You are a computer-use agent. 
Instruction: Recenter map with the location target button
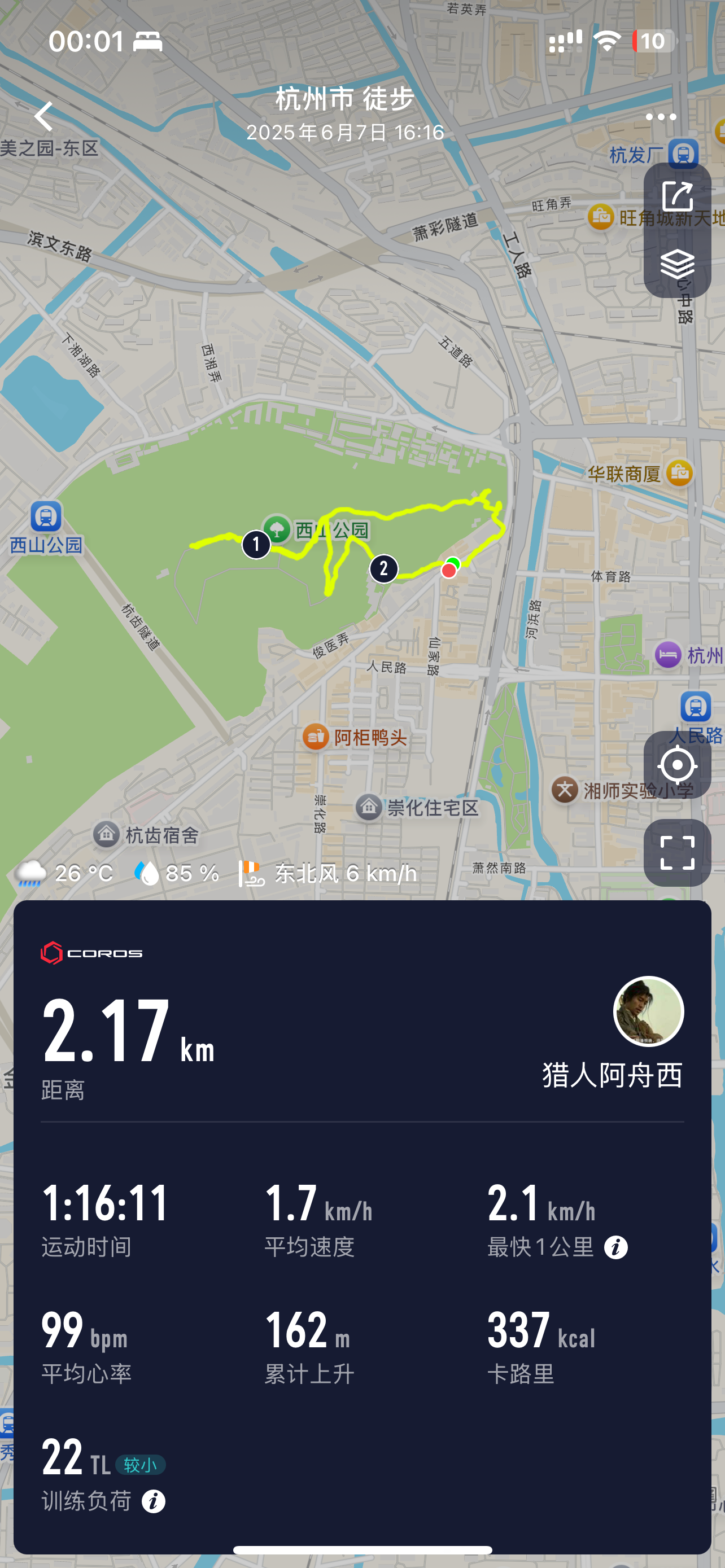(x=677, y=764)
